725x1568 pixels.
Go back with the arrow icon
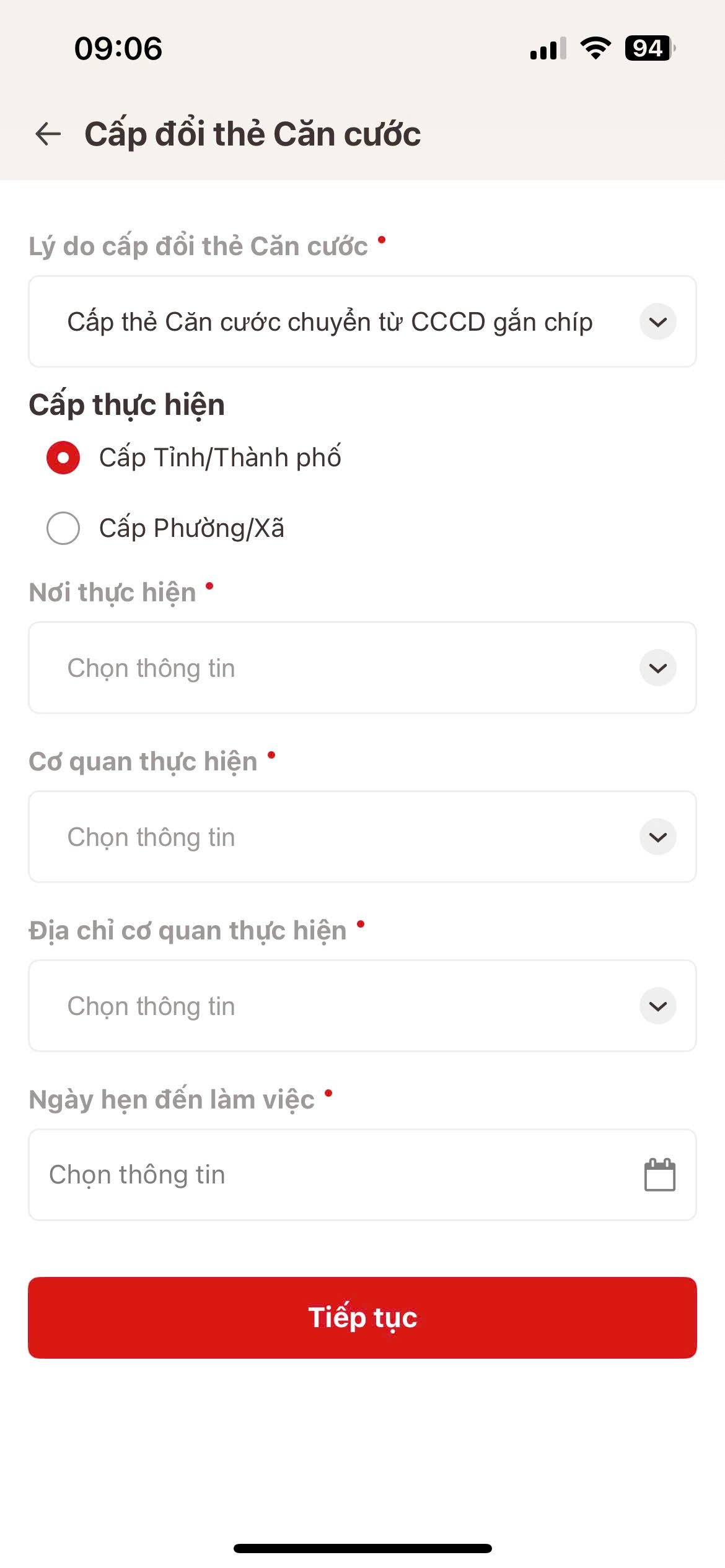(48, 134)
